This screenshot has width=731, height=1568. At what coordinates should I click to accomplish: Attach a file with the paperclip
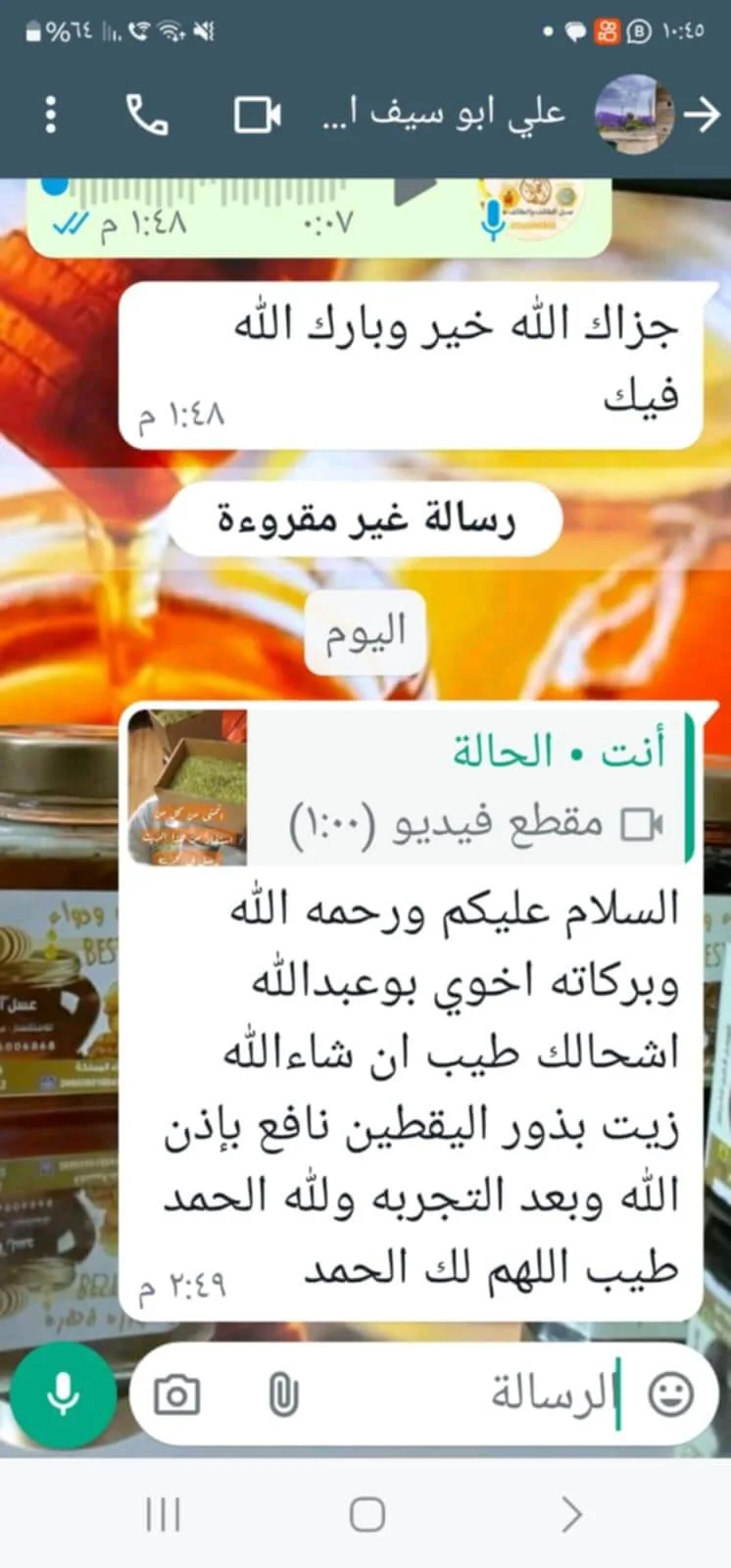pos(283,1394)
